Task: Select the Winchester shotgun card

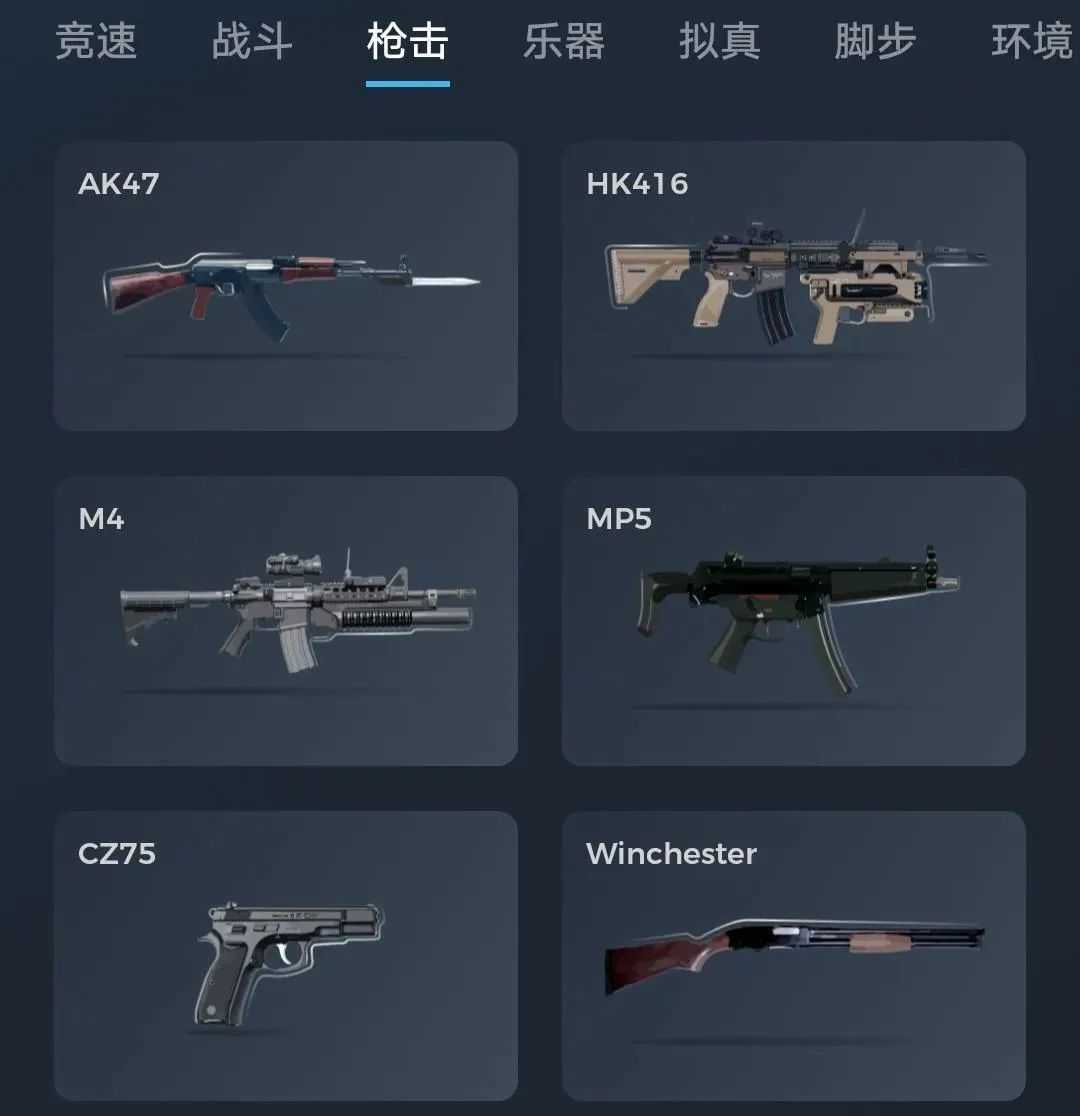Action: pyautogui.click(x=794, y=955)
